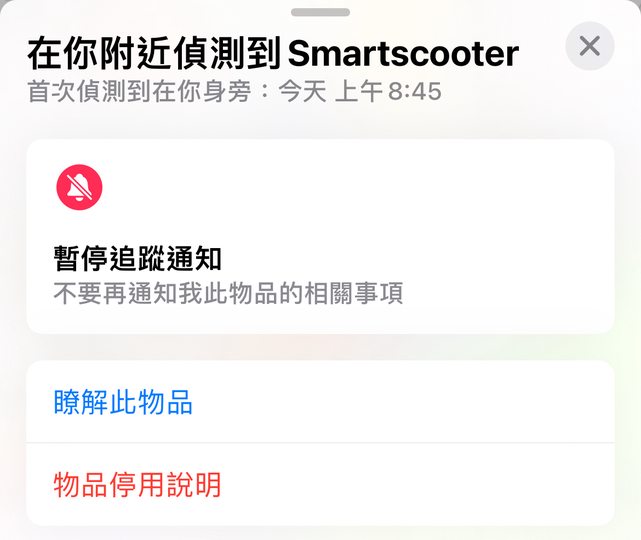Open 瞭解此物品 link
Viewport: 641px width, 540px height.
click(x=123, y=403)
